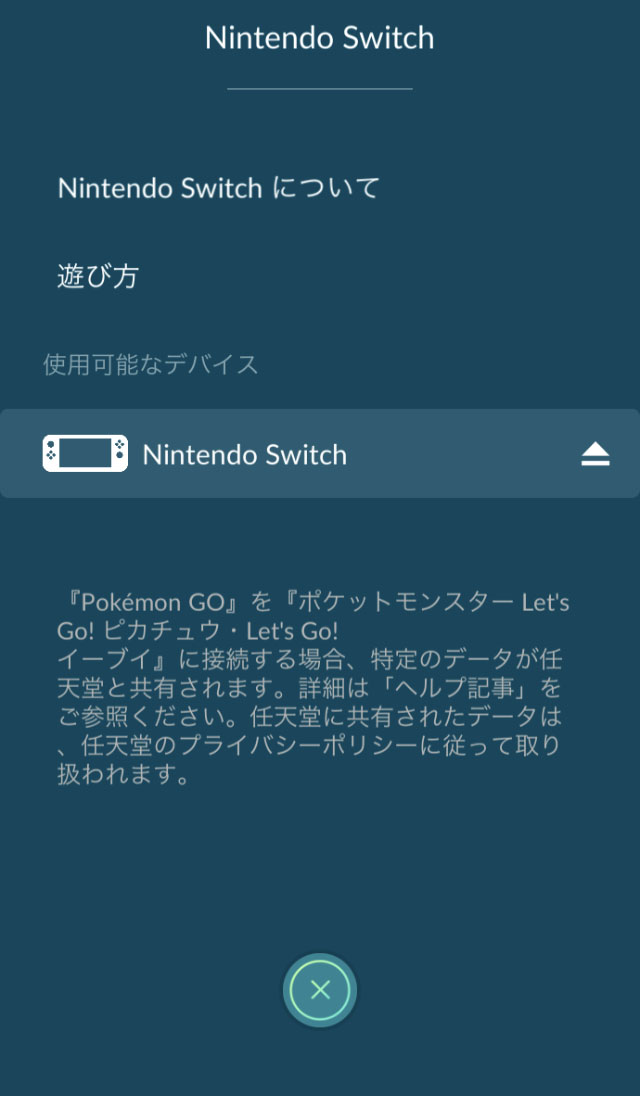Open the Nintendo Switch について row
Image resolution: width=640 pixels, height=1096 pixels.
tap(219, 188)
